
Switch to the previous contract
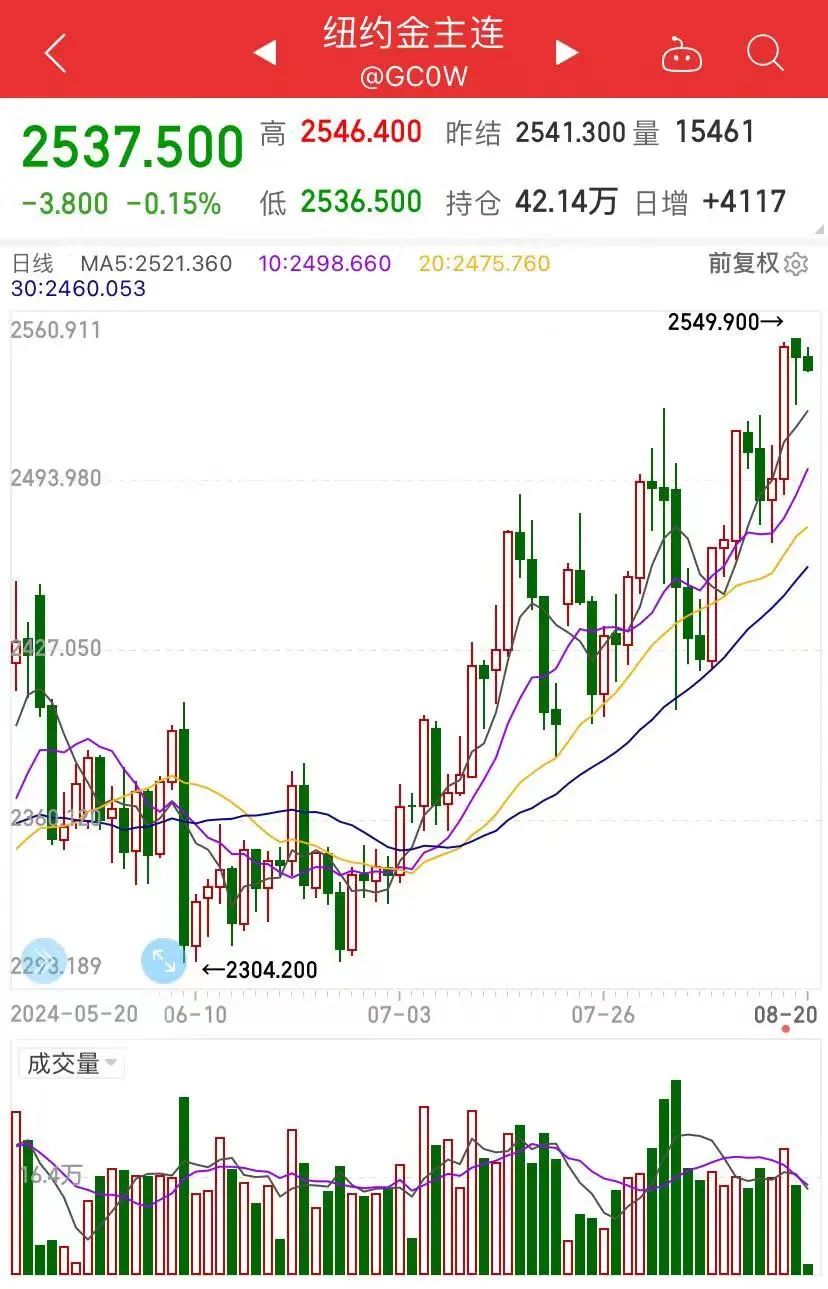point(265,52)
